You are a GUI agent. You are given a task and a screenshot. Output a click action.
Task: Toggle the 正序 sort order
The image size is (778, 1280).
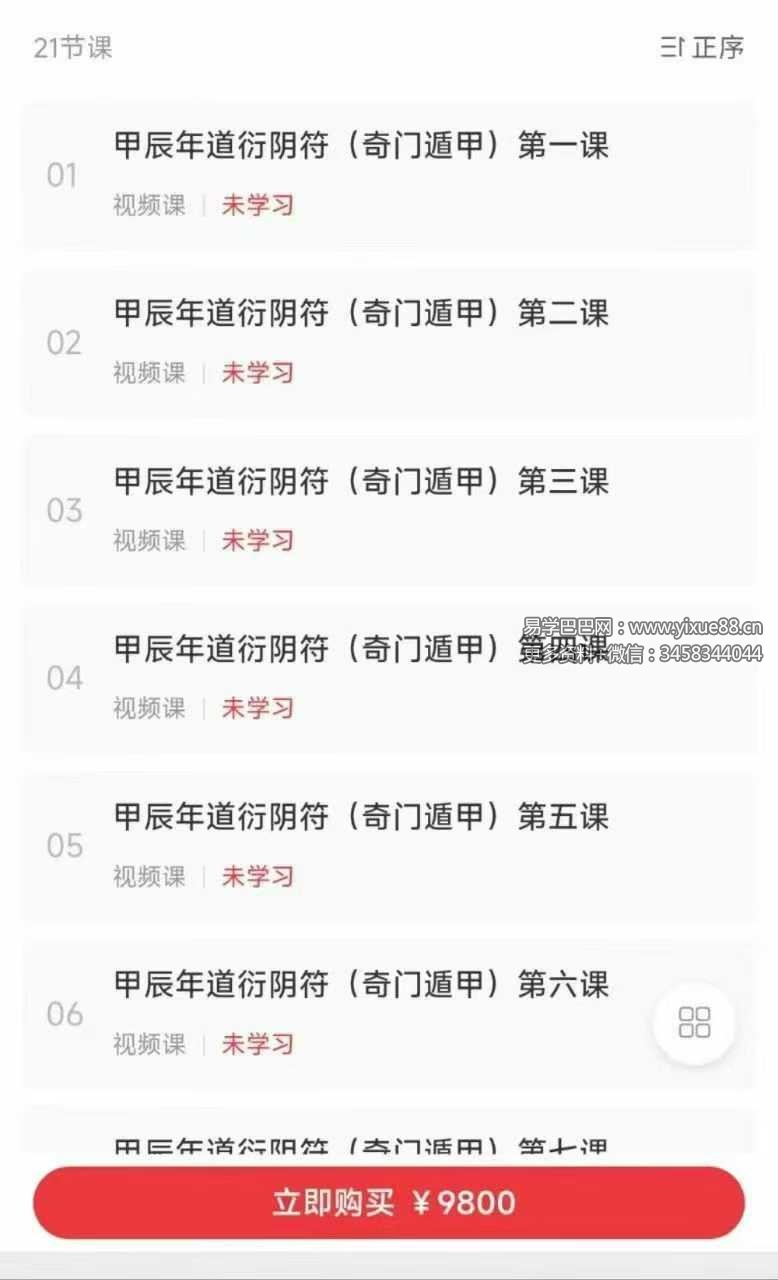click(702, 47)
